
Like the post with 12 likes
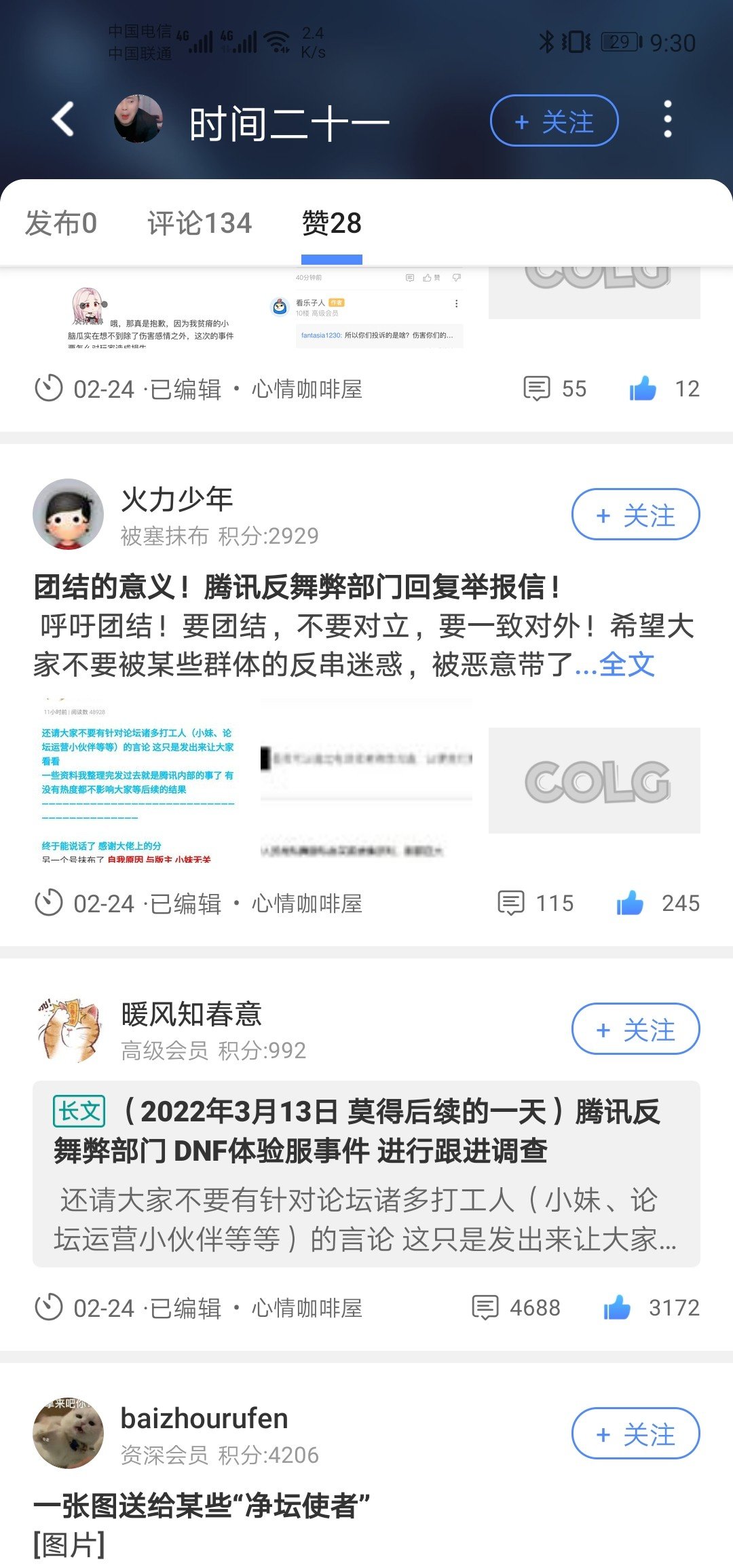click(664, 389)
